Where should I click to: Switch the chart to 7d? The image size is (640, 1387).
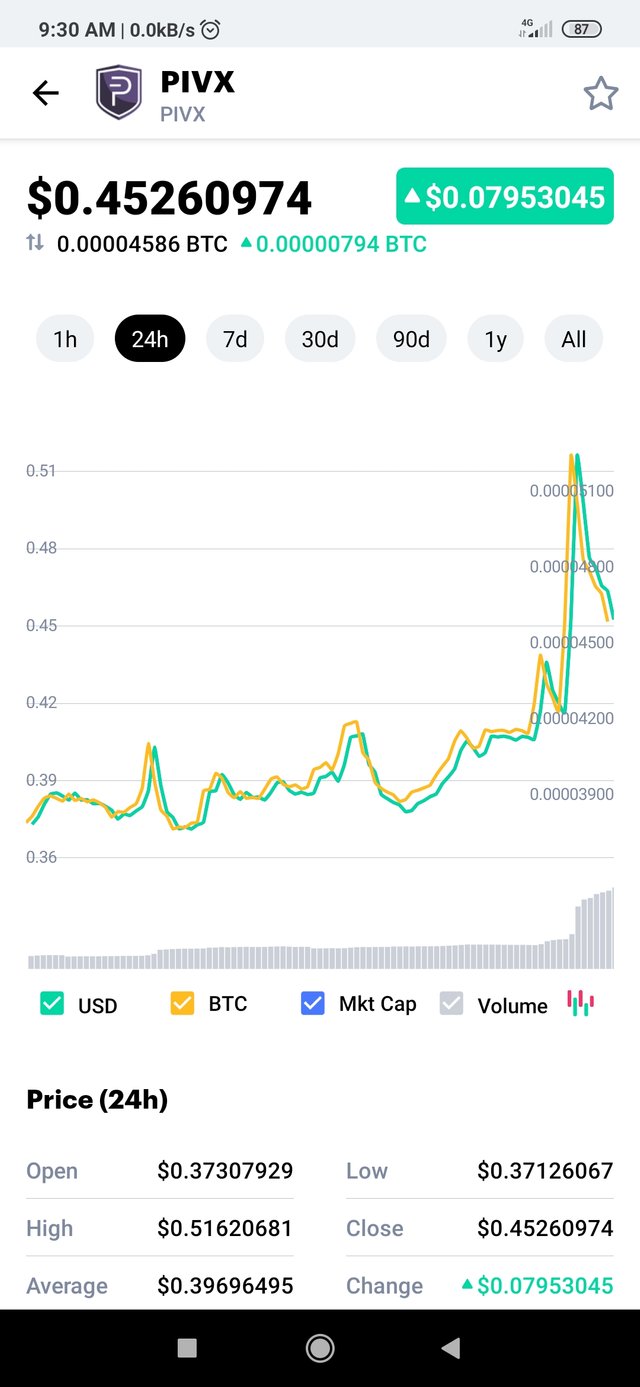pos(235,339)
